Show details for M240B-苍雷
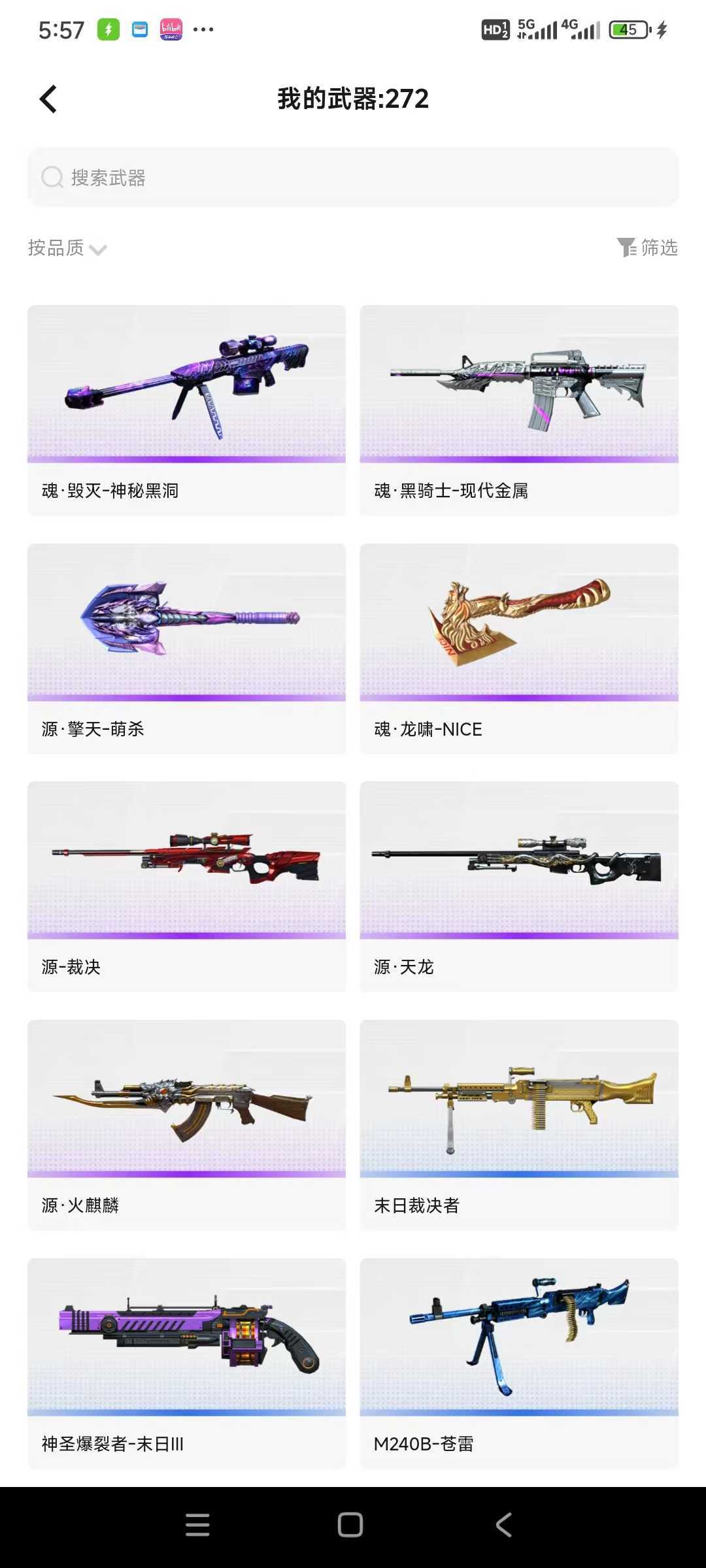 pyautogui.click(x=519, y=1363)
